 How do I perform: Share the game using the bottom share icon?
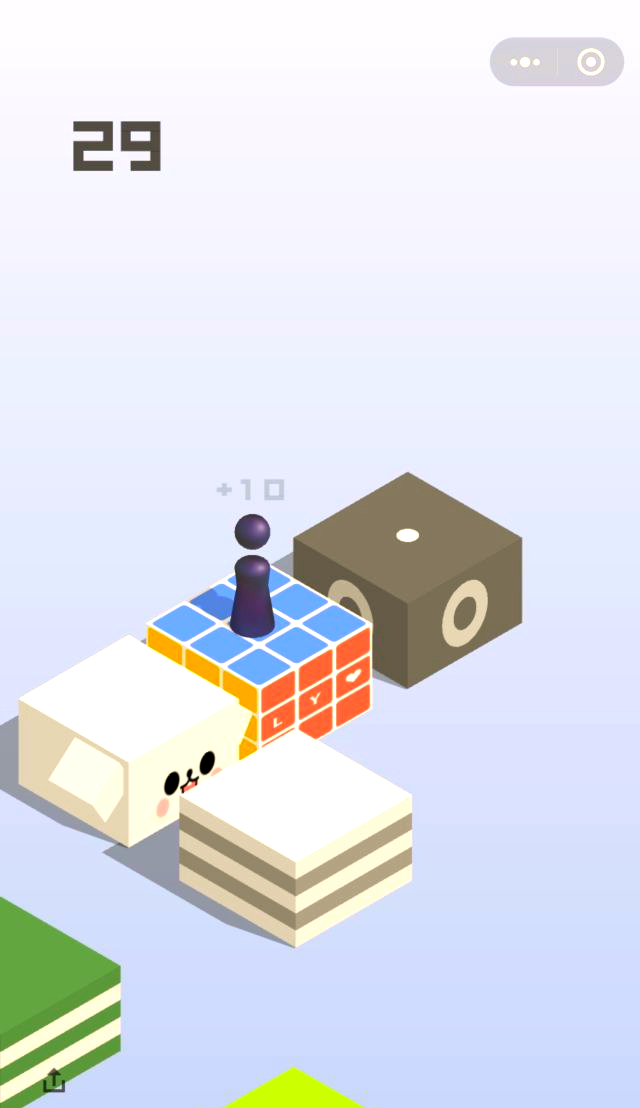click(x=54, y=1081)
